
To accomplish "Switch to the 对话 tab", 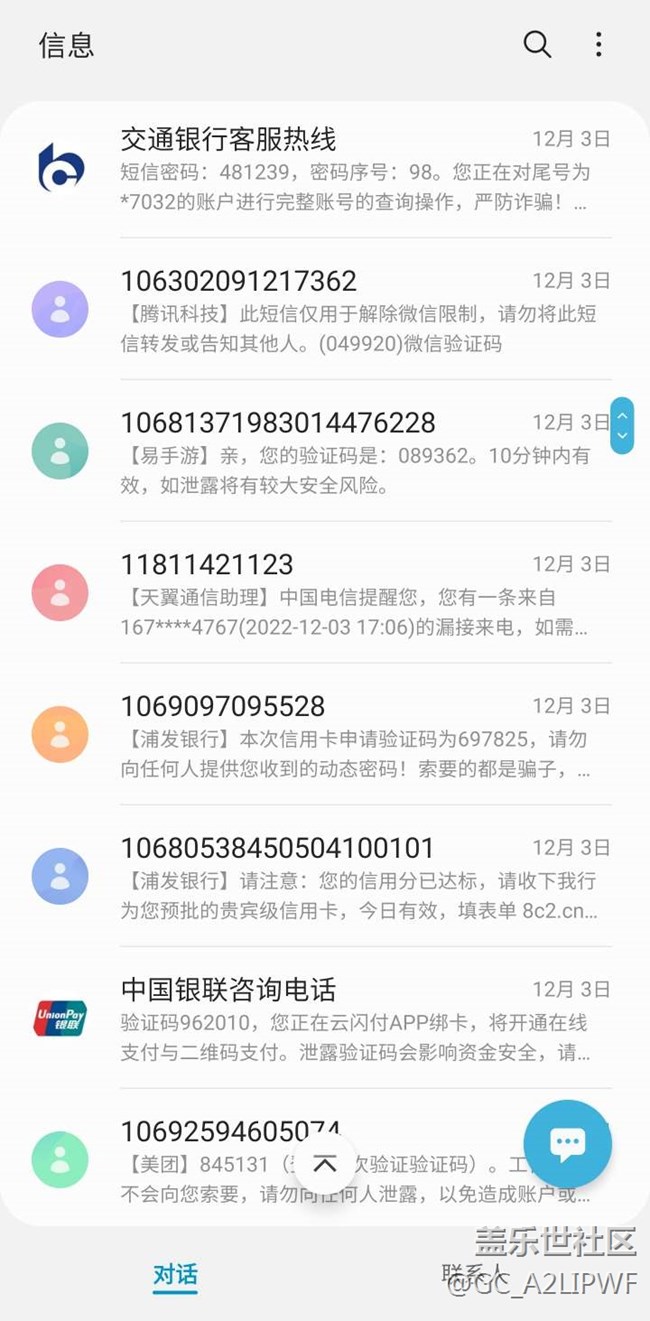I will pos(175,1275).
